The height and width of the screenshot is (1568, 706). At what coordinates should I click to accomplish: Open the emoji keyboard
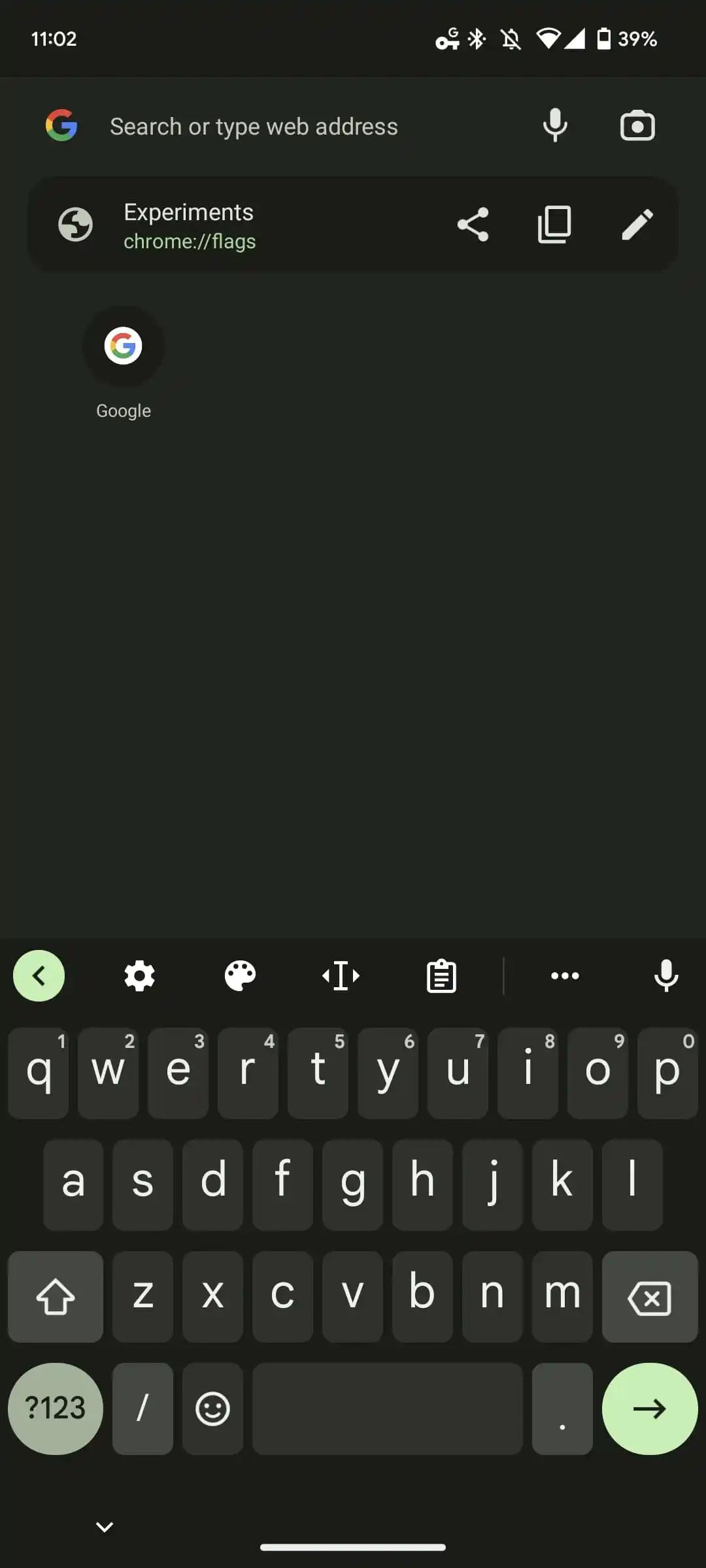click(213, 1409)
